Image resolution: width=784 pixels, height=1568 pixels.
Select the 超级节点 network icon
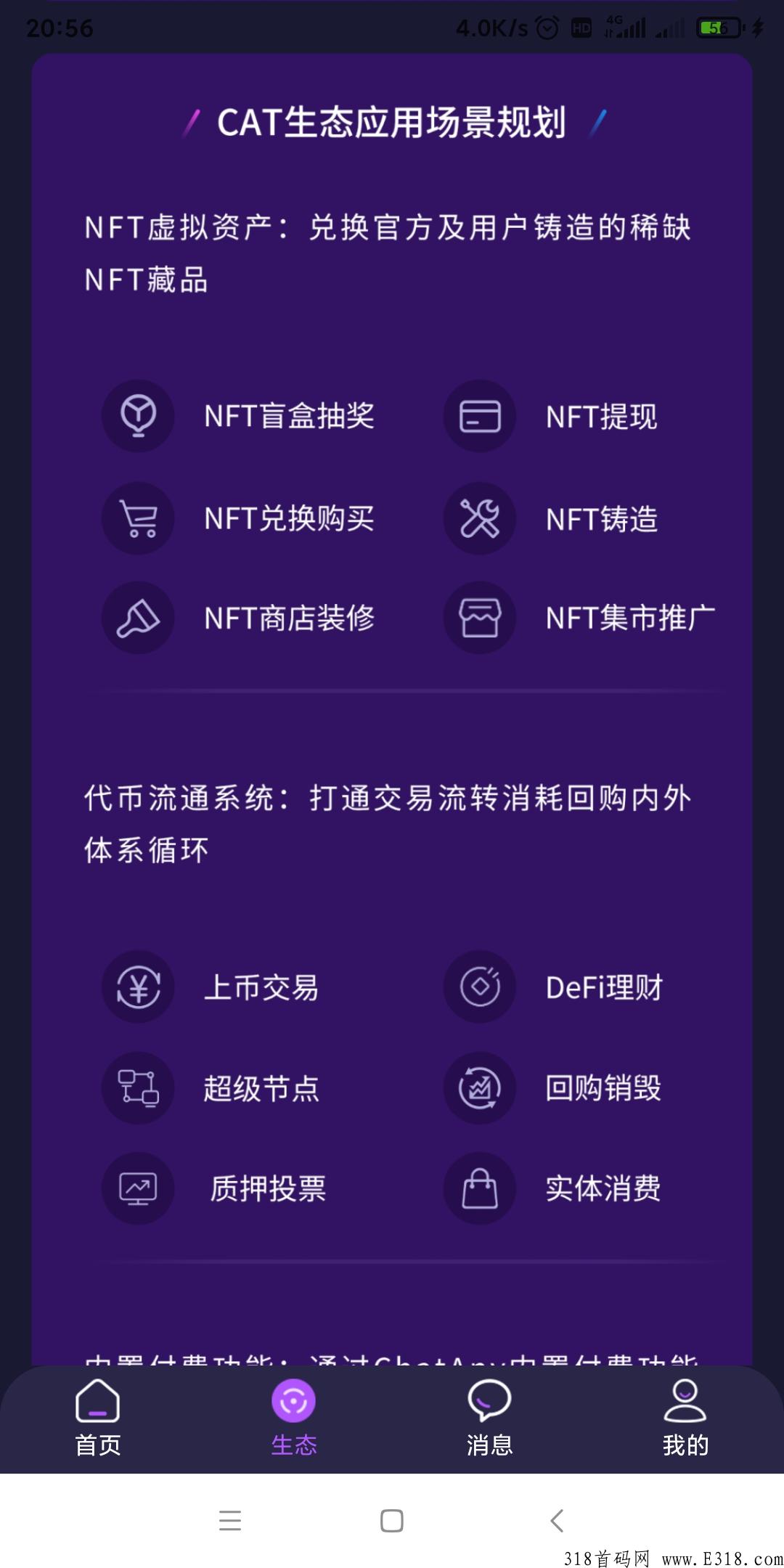click(x=138, y=1087)
